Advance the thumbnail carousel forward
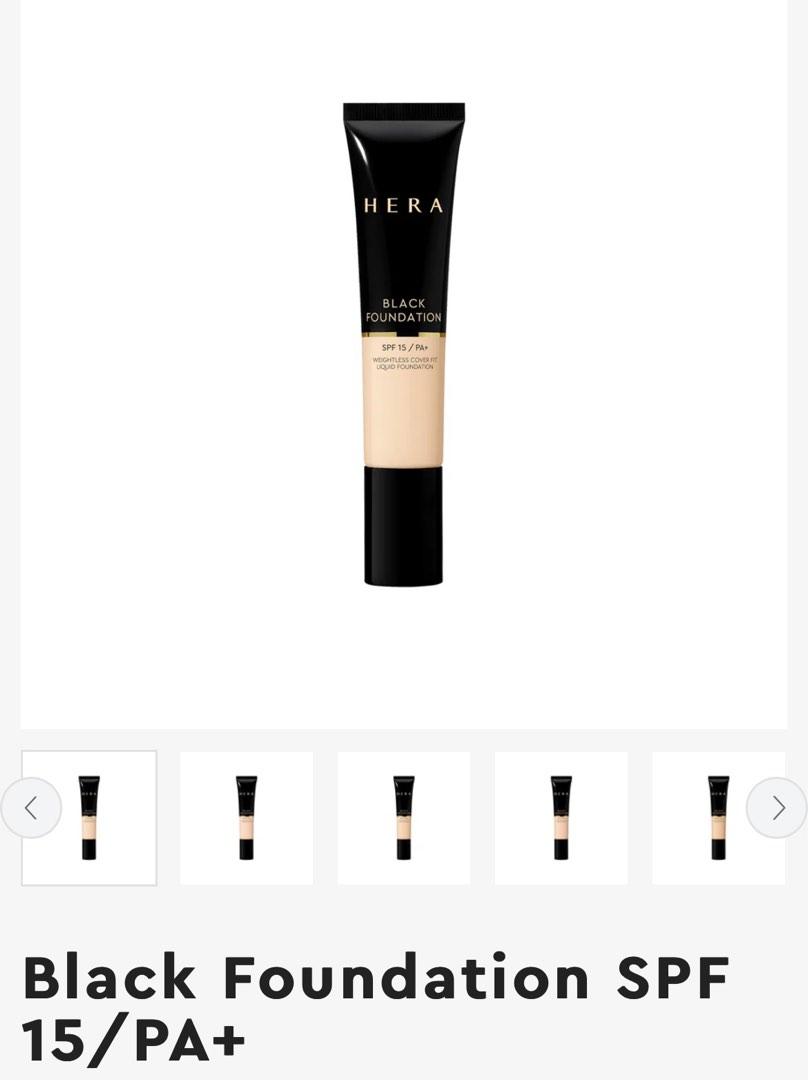Image resolution: width=808 pixels, height=1080 pixels. (776, 808)
